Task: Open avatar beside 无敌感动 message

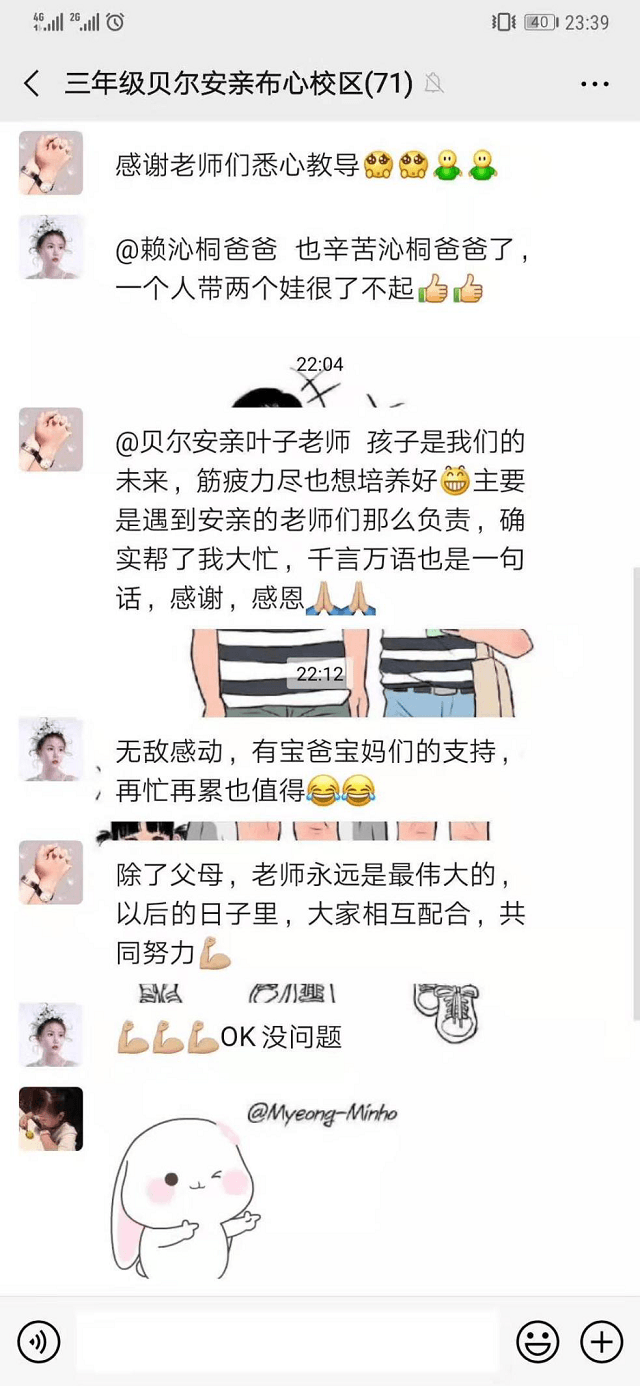Action: (x=51, y=749)
